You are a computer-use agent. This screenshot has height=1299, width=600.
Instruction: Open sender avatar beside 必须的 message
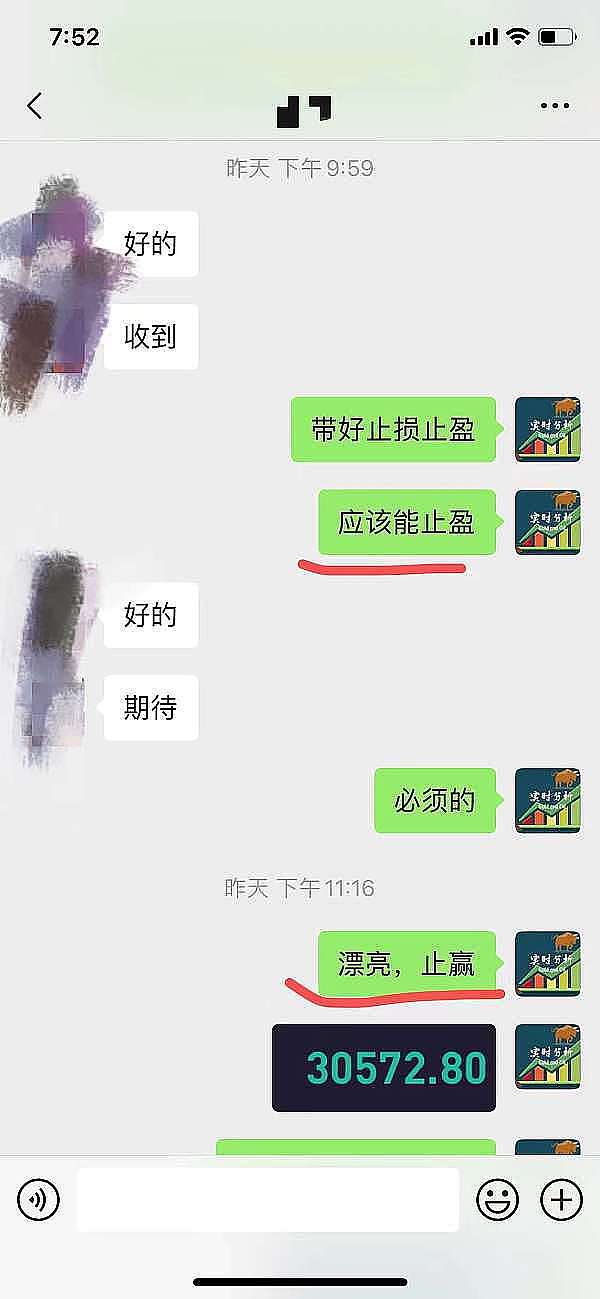click(x=547, y=800)
